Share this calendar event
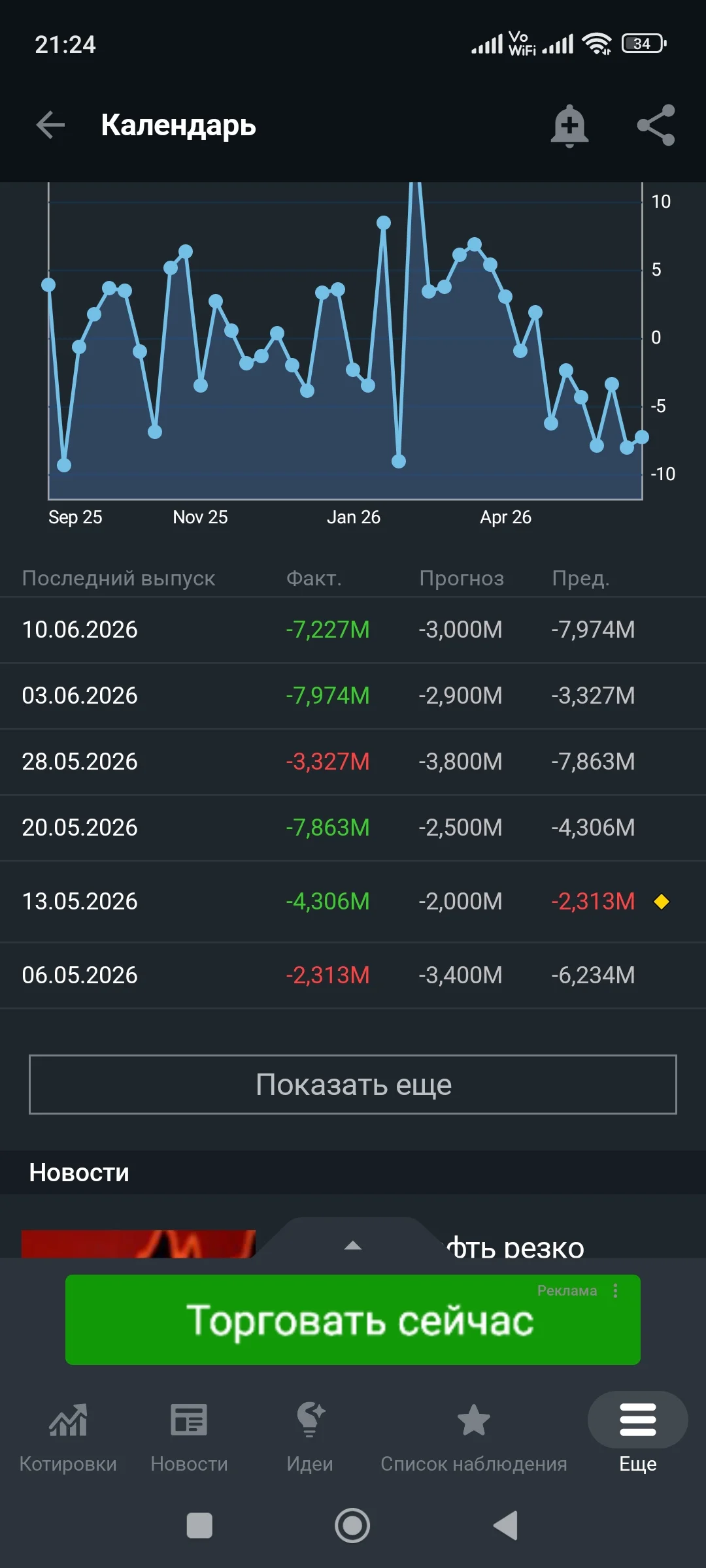706x1568 pixels. [656, 125]
